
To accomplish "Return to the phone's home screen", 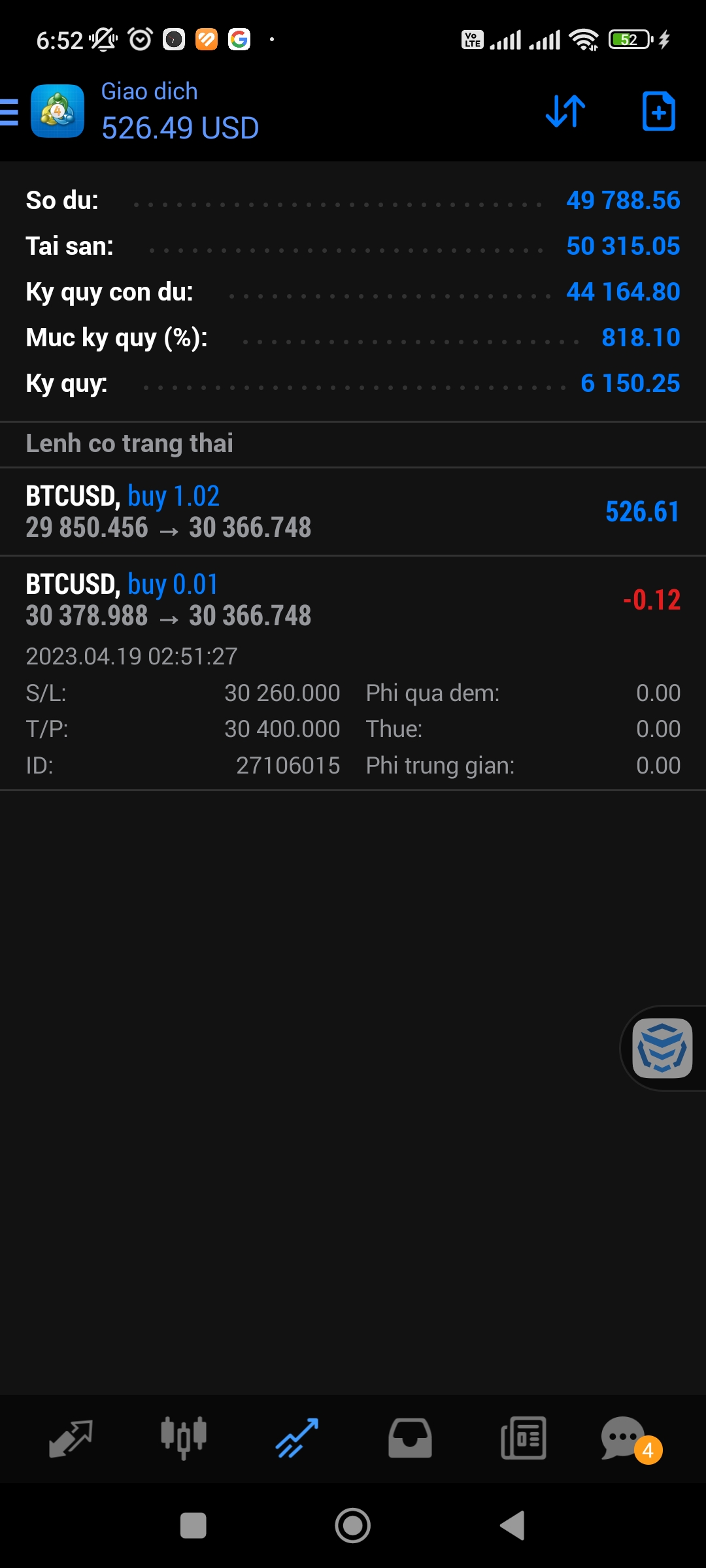I will tap(353, 1526).
